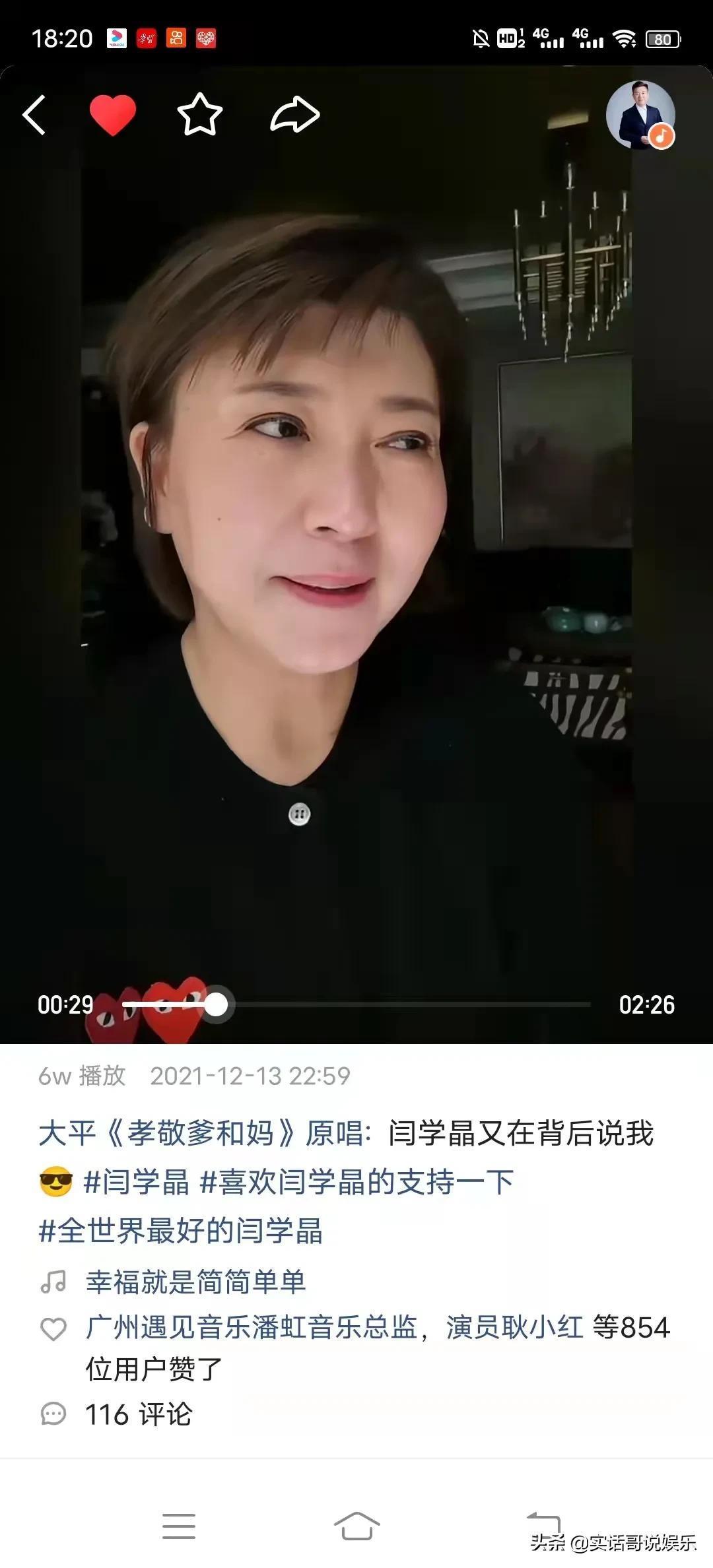This screenshot has height=1568, width=713.
Task: Open the uploader's profile avatar
Action: [x=640, y=115]
